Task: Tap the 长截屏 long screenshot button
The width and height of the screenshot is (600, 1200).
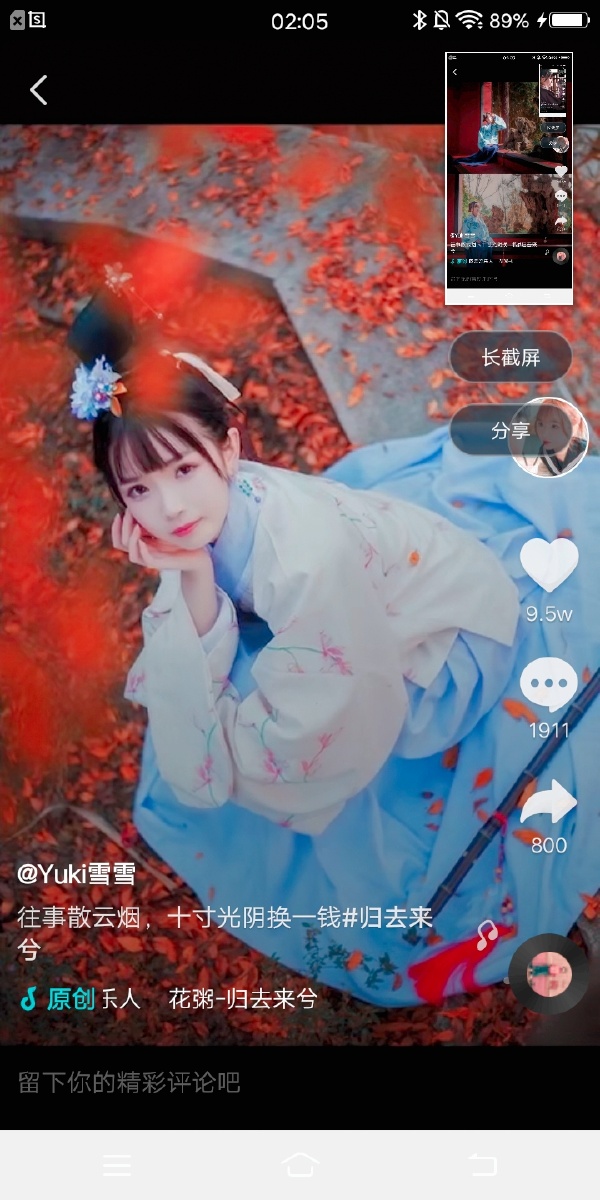Action: click(510, 357)
